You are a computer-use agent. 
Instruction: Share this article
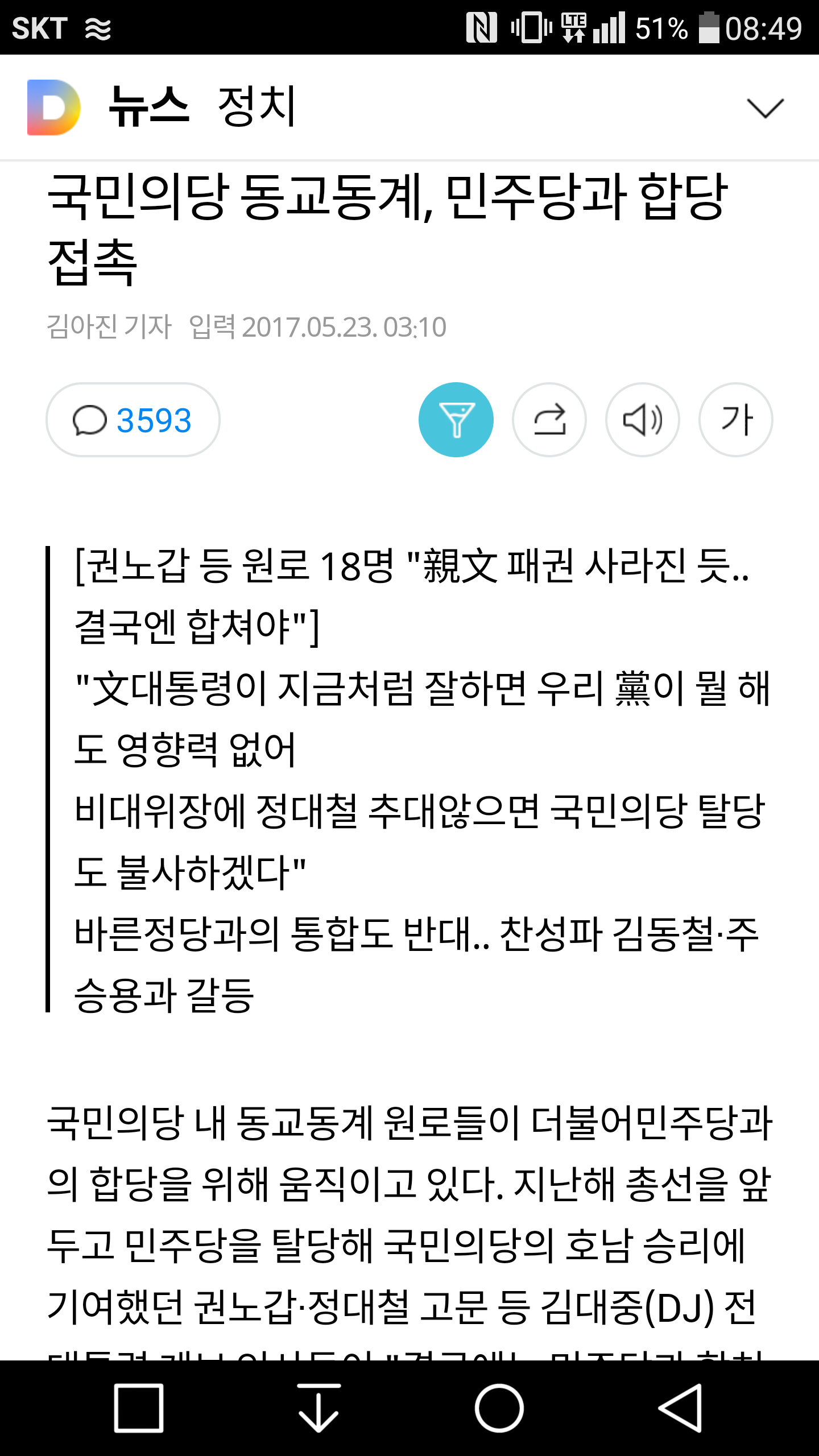point(549,420)
